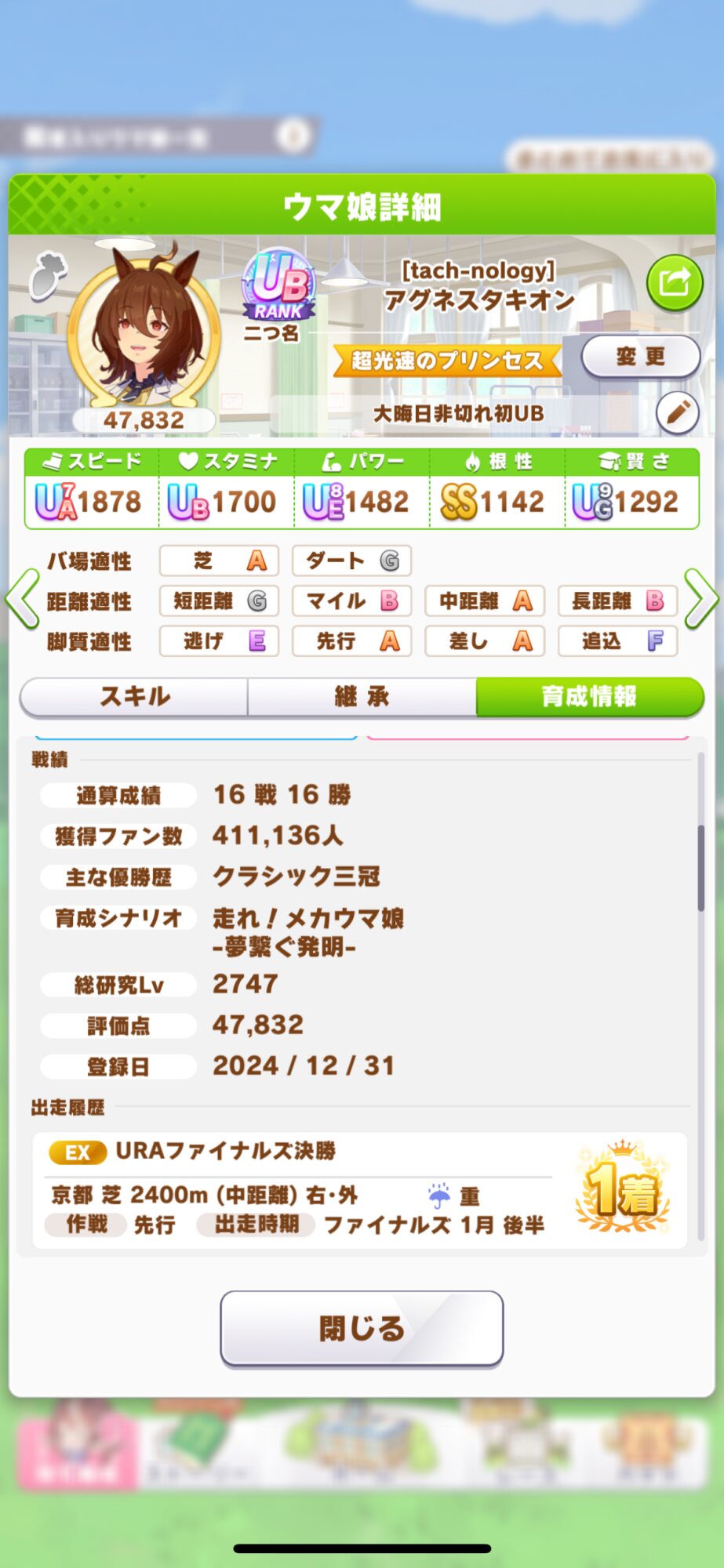Share this Uma Musume details screen
724x1568 pixels.
674,282
